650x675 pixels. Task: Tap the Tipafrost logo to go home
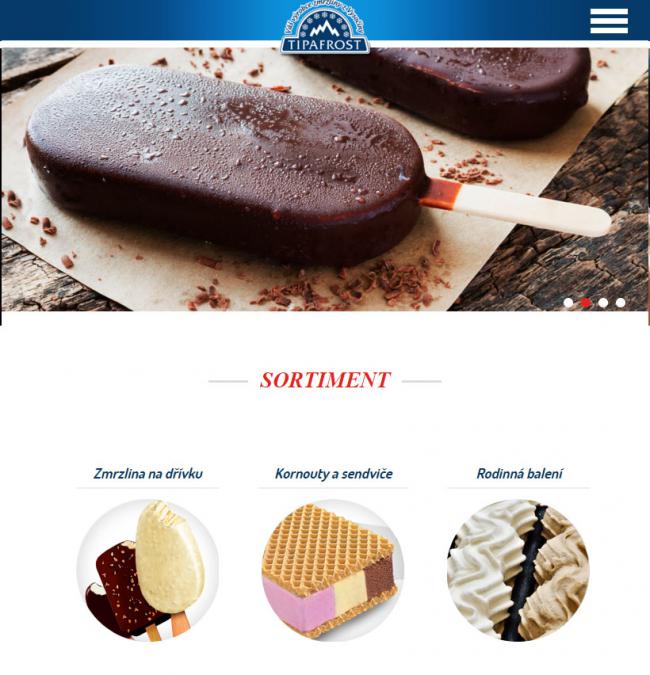325,28
